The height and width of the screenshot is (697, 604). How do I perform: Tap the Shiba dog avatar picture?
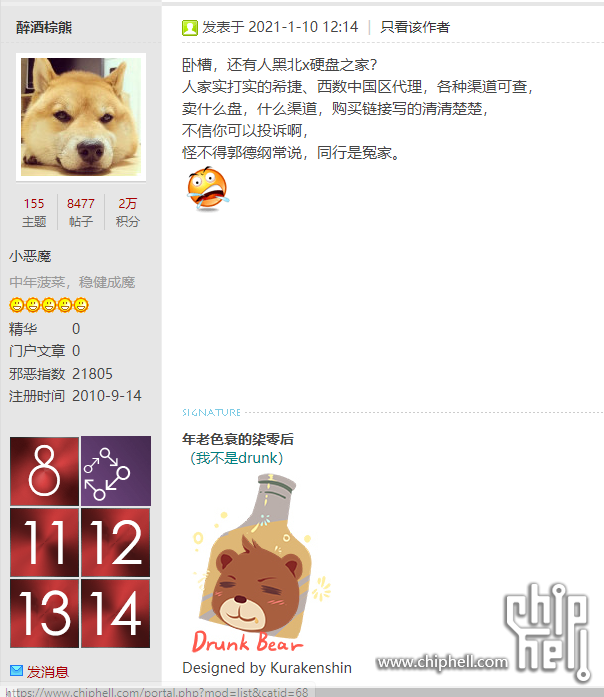click(x=81, y=117)
